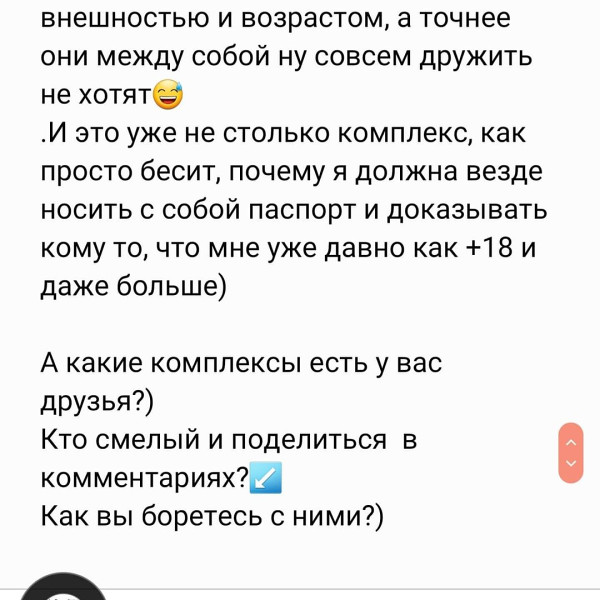Tap the orange fast-scroll handle

pos(571,453)
